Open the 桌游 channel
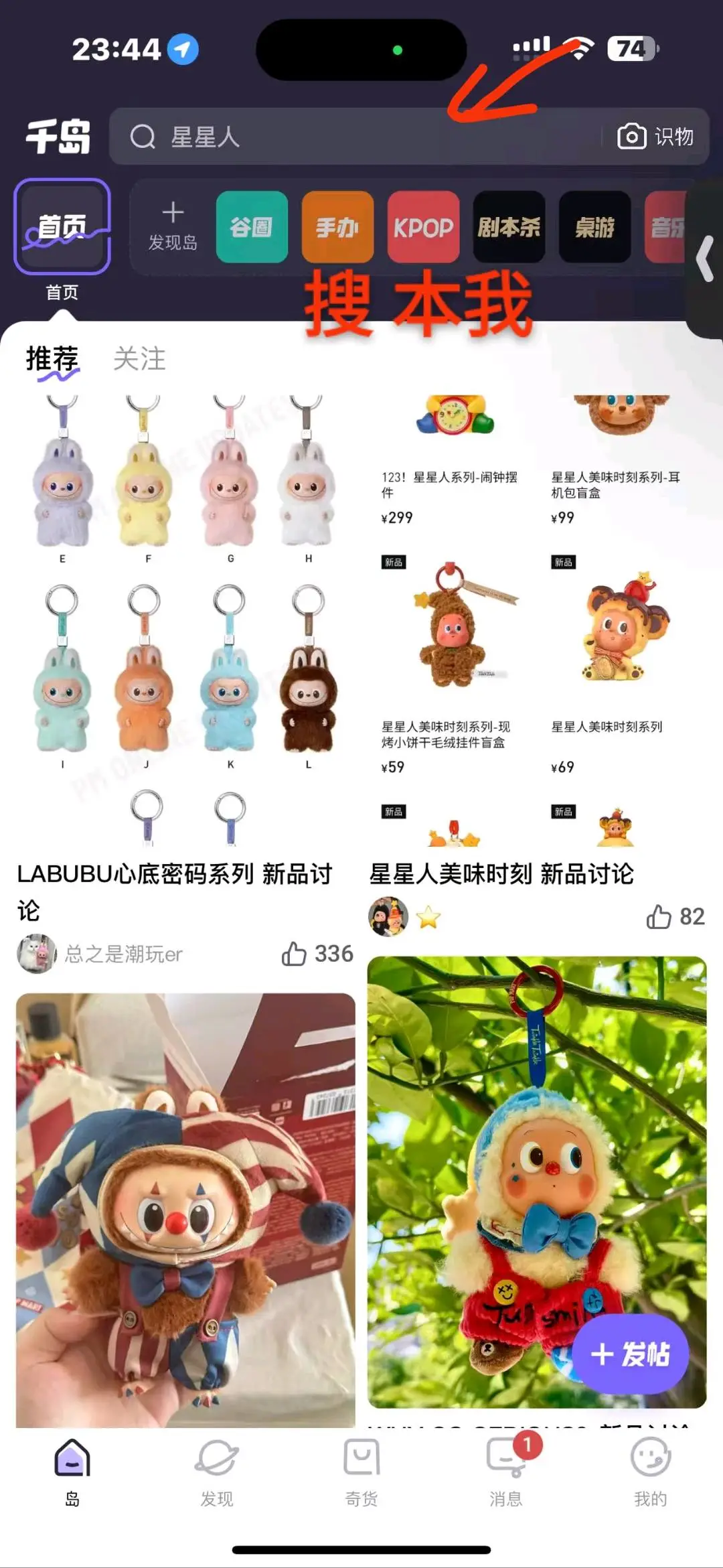The width and height of the screenshot is (723, 1568). point(594,227)
